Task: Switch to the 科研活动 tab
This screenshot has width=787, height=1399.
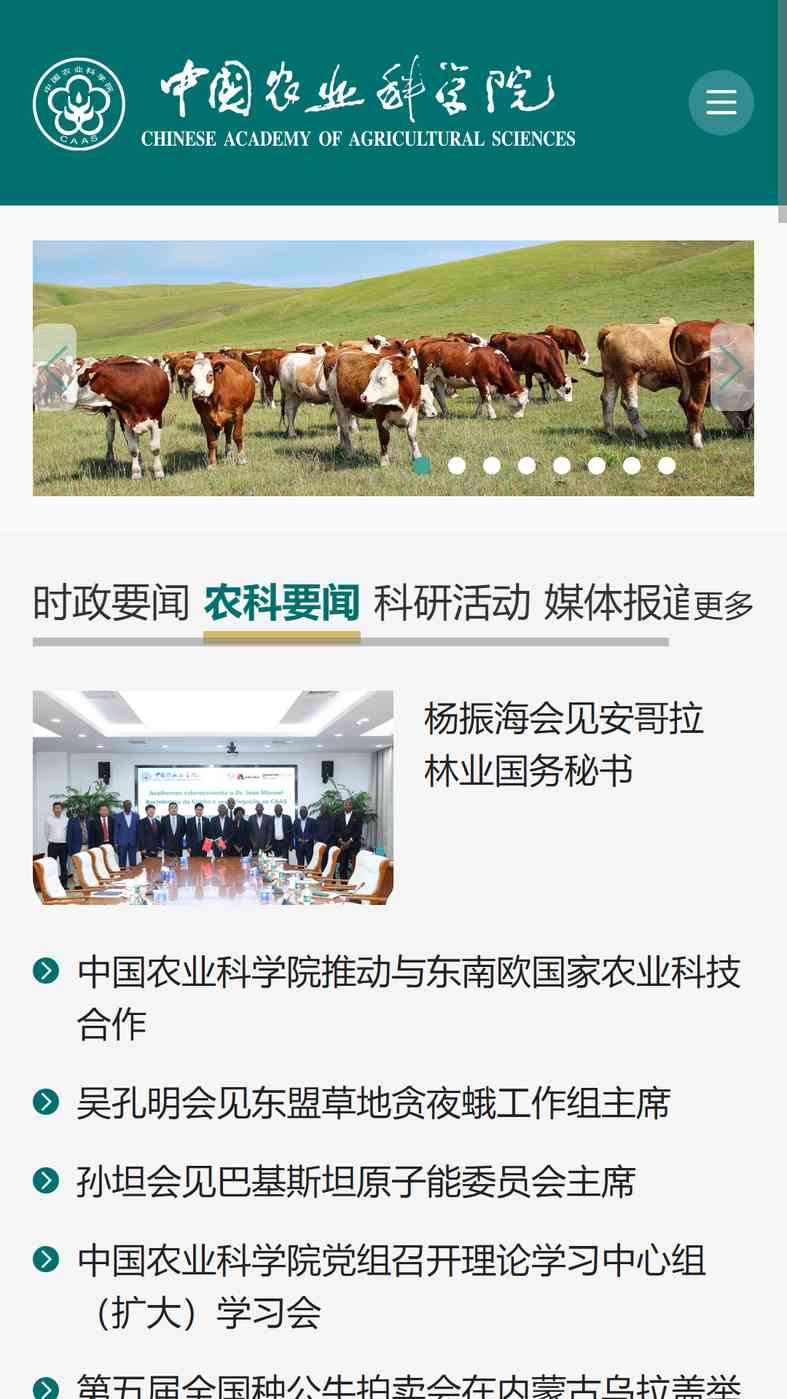Action: (x=452, y=603)
